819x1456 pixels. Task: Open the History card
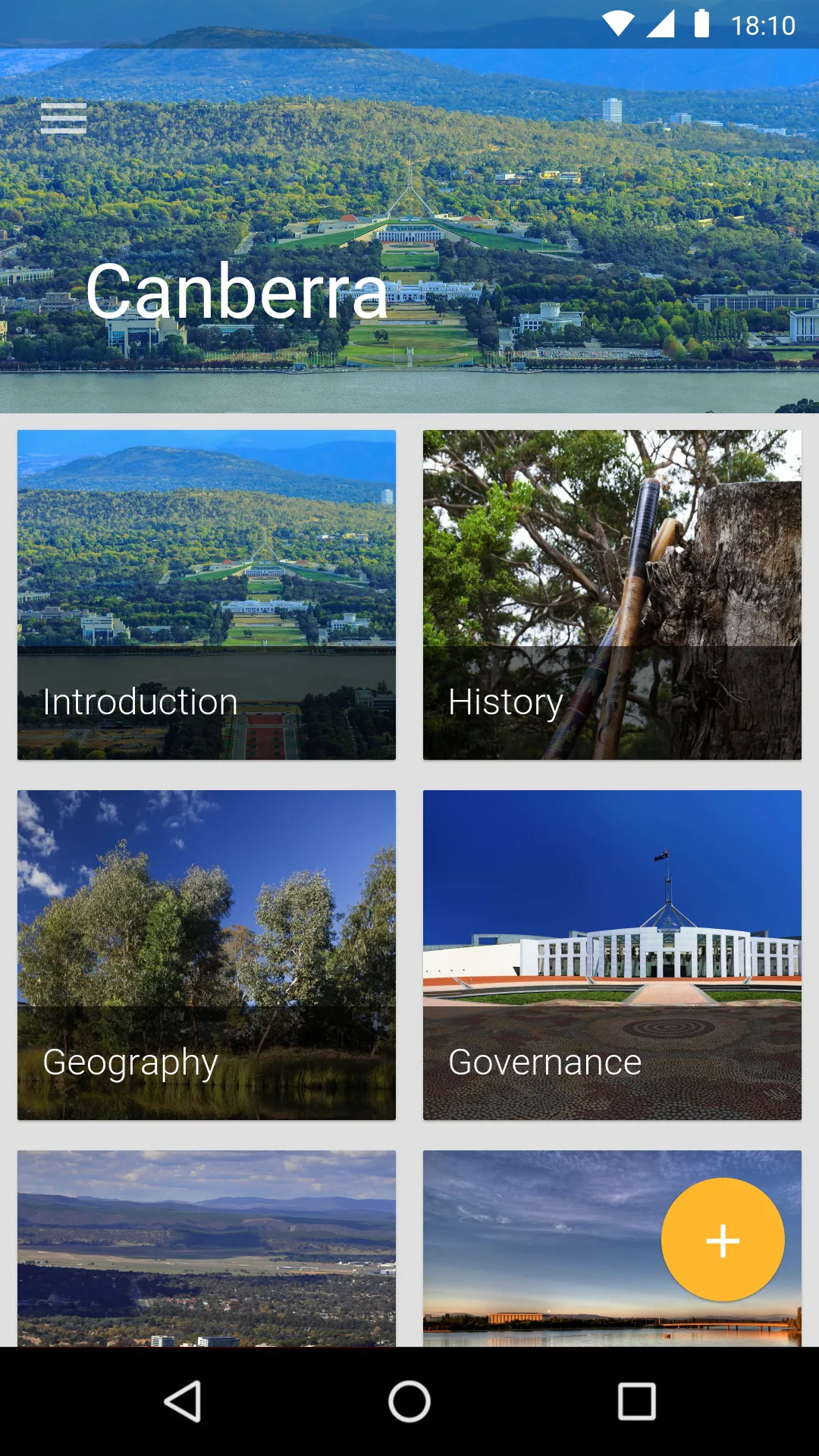coord(612,595)
